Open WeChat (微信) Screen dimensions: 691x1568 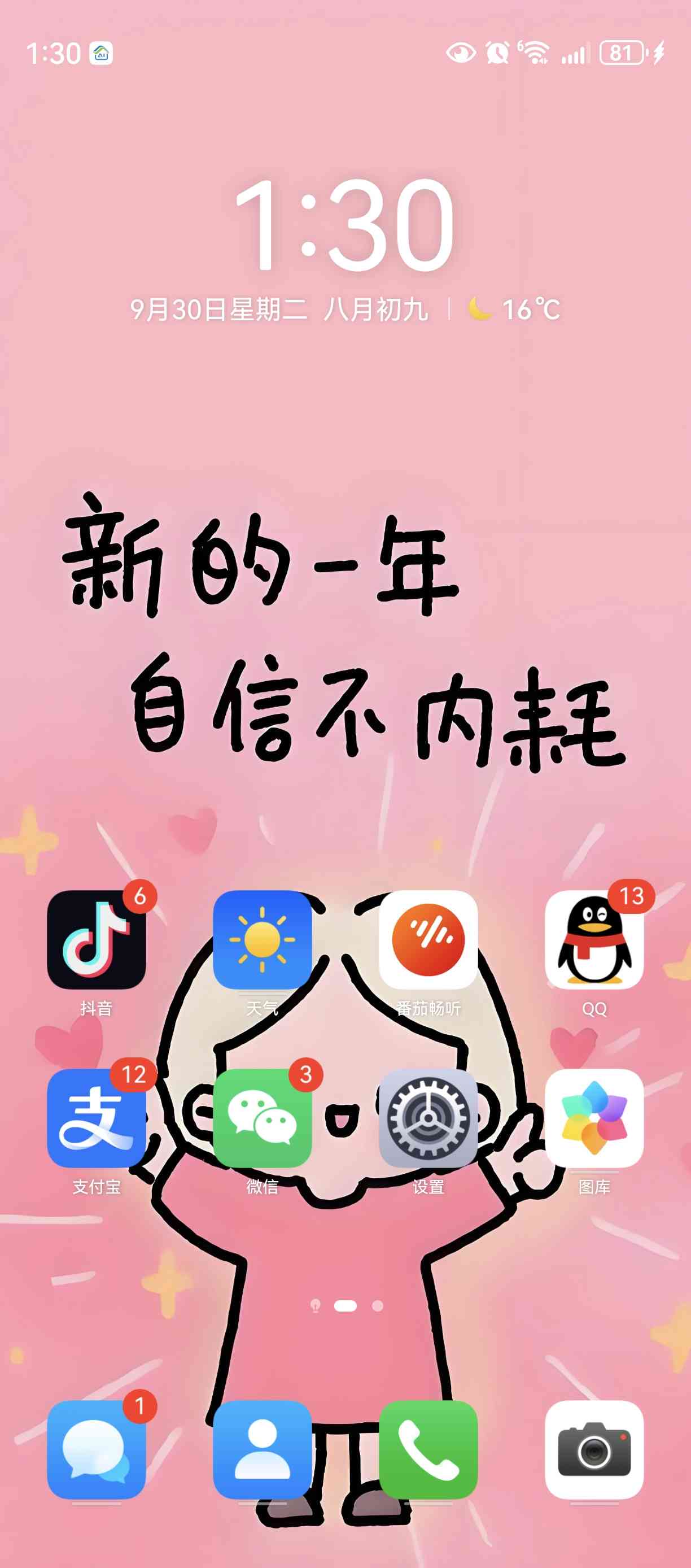tap(262, 1118)
